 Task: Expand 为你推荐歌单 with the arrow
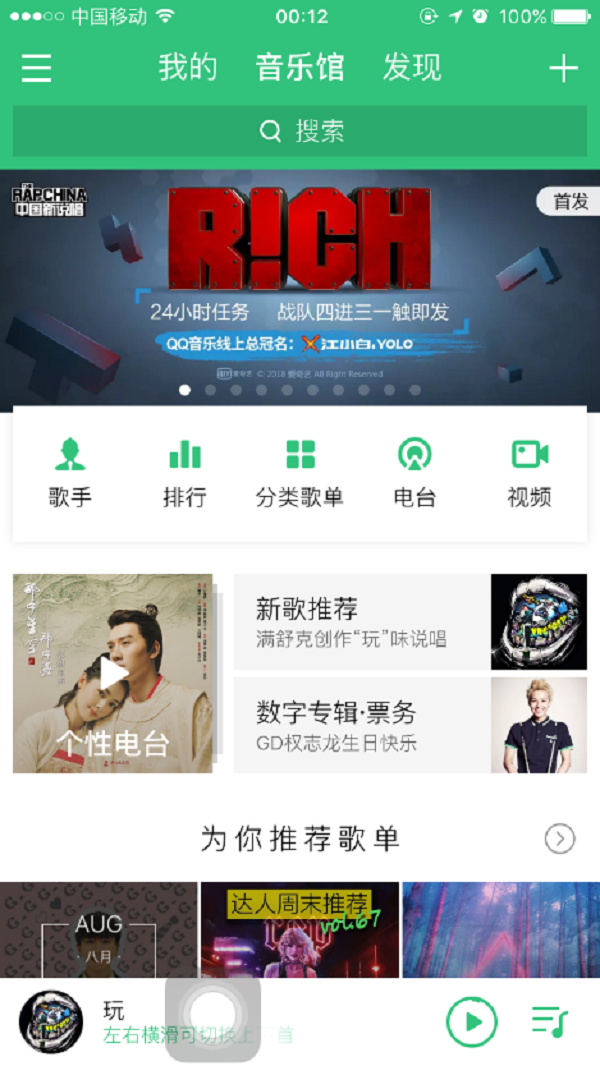[x=559, y=839]
